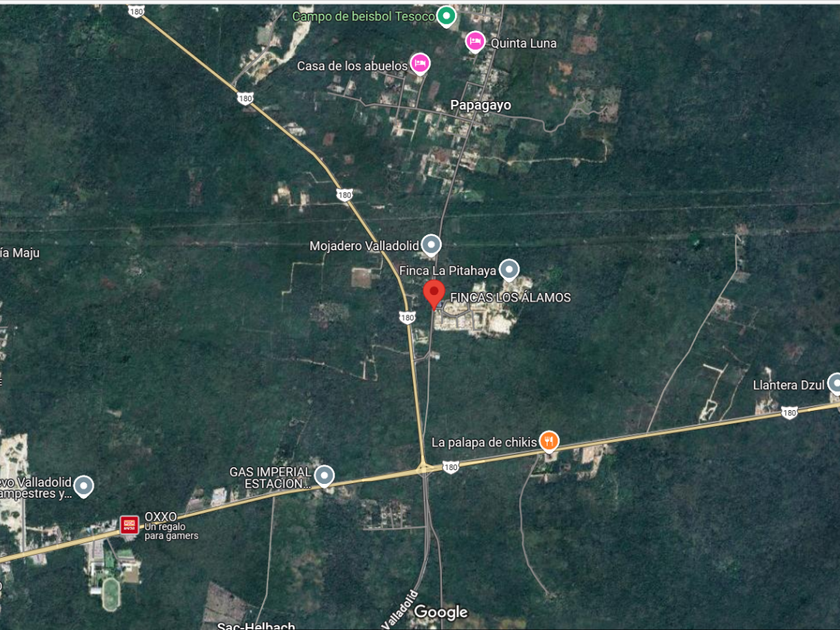Viewport: 840px width, 630px height.
Task: Tap the Mojadero Valladolid map marker
Action: 431,244
